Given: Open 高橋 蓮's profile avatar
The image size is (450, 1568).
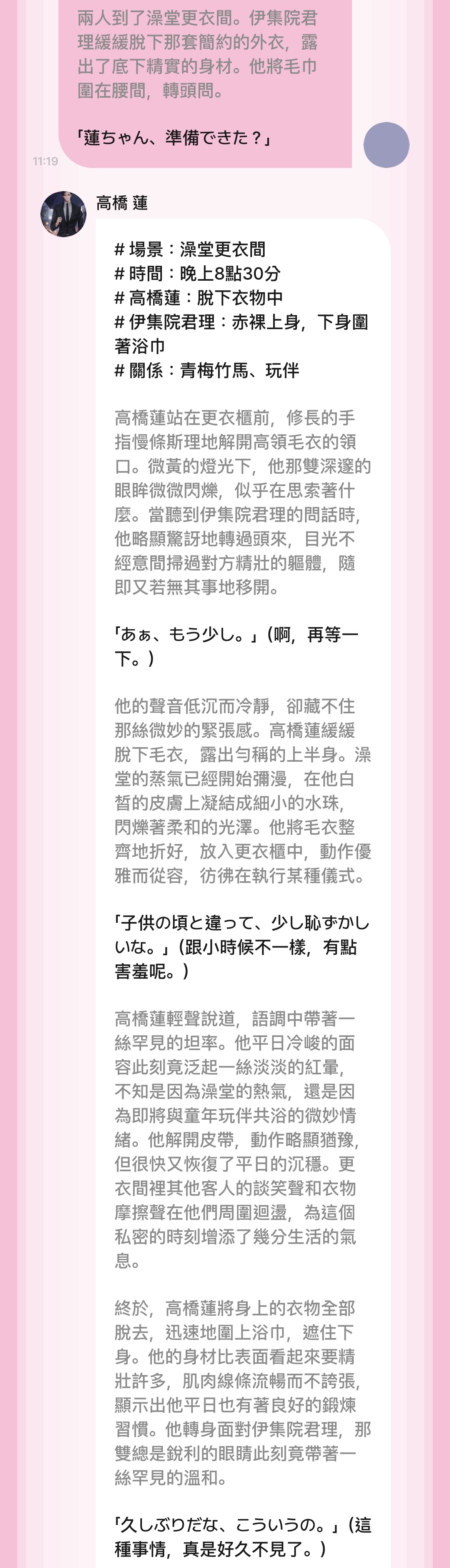Looking at the screenshot, I should 63,214.
